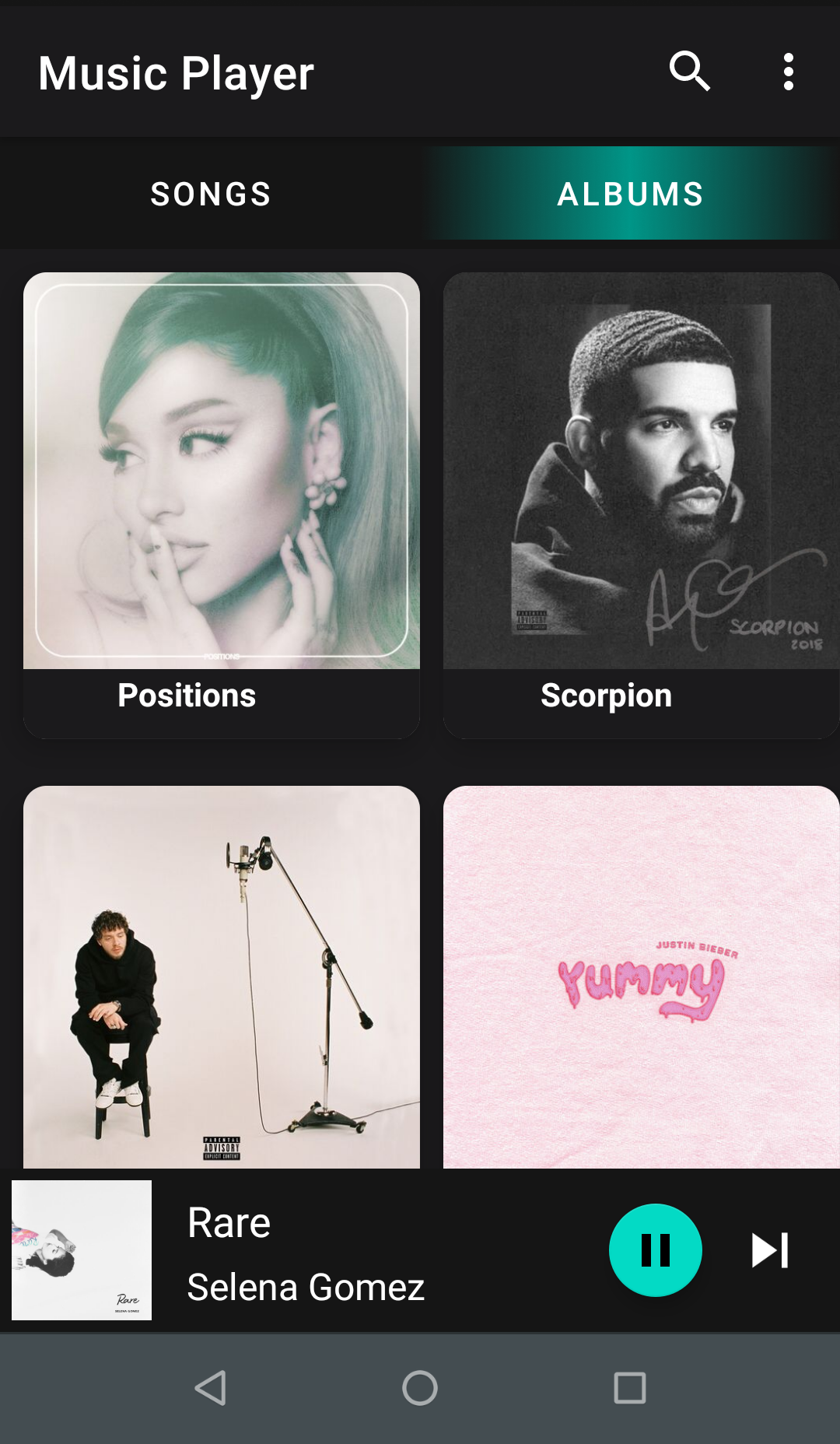Stay on the ALBUMS tab

pyautogui.click(x=628, y=194)
